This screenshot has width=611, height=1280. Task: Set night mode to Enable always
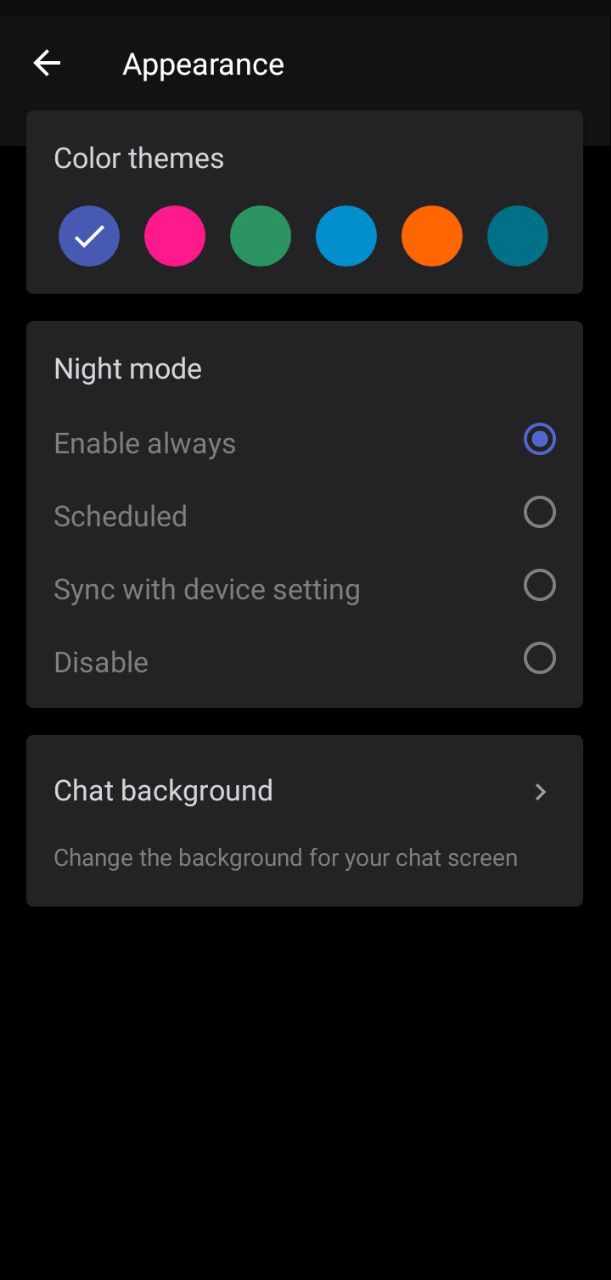pyautogui.click(x=539, y=439)
